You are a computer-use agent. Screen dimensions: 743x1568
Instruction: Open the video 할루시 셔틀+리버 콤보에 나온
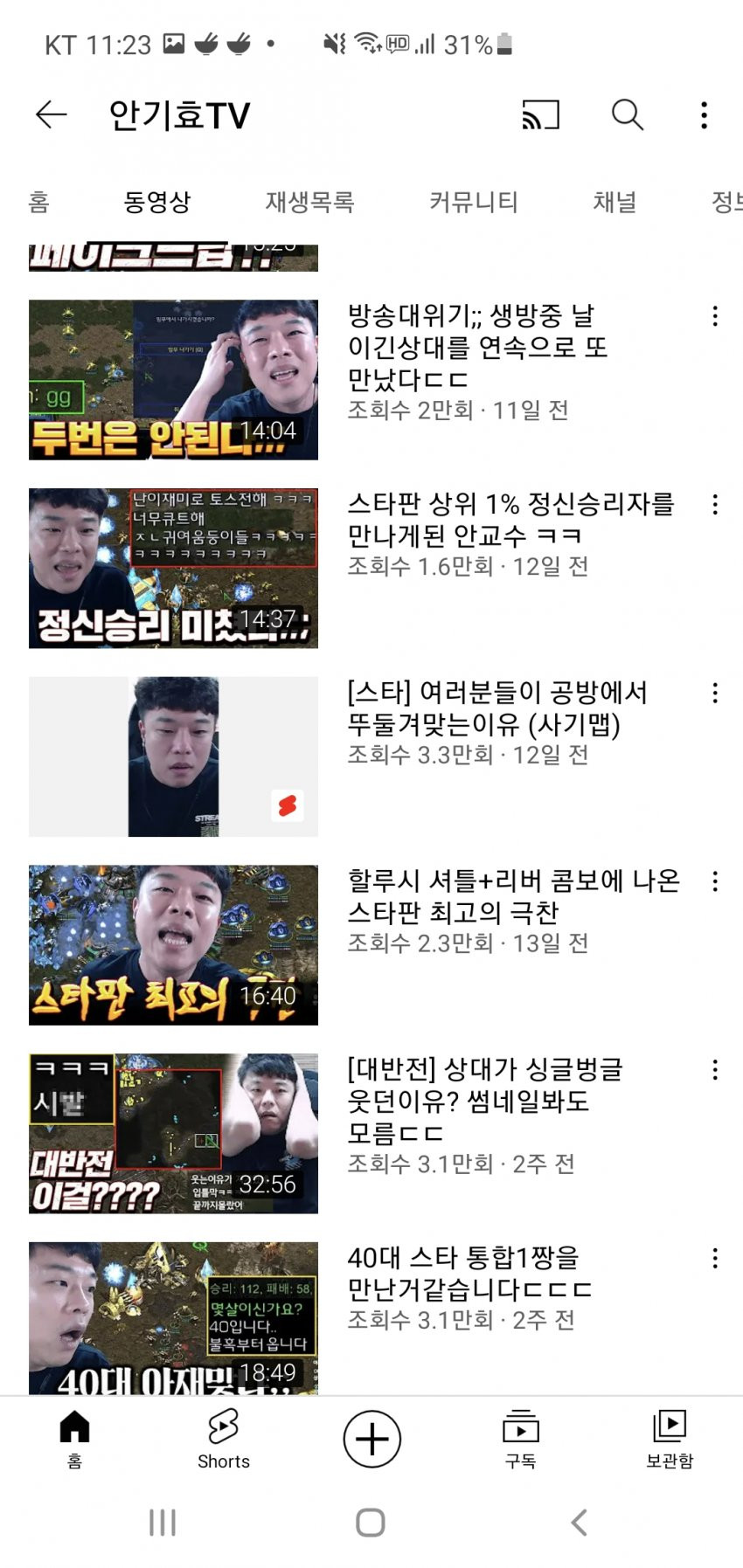[173, 944]
